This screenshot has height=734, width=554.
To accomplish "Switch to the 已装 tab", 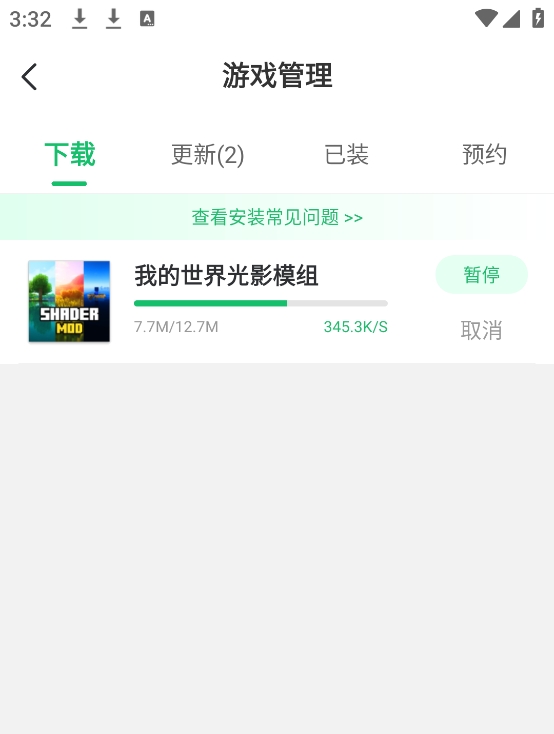I will tap(347, 154).
